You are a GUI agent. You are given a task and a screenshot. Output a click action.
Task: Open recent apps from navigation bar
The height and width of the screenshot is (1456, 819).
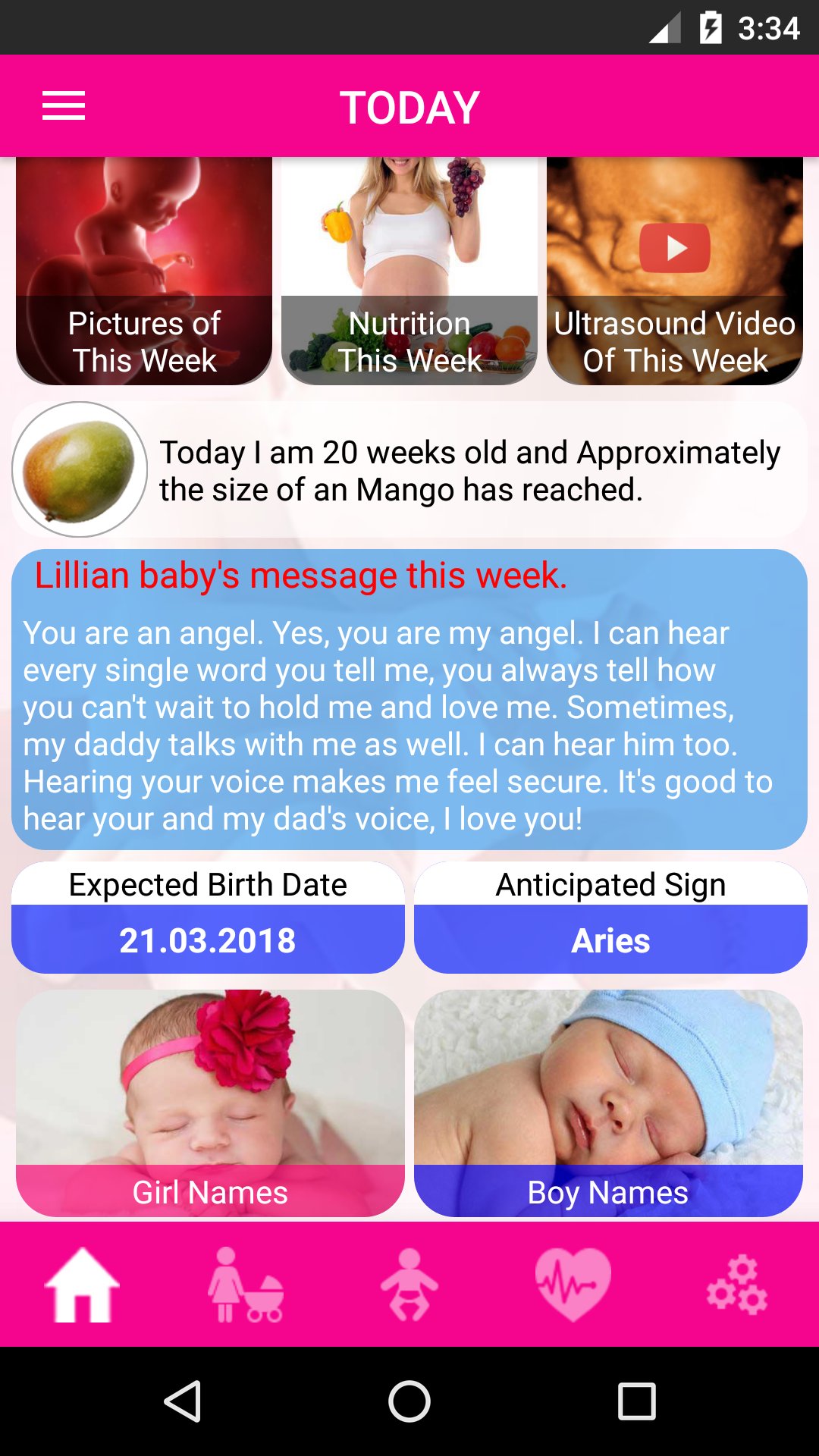coord(636,1401)
